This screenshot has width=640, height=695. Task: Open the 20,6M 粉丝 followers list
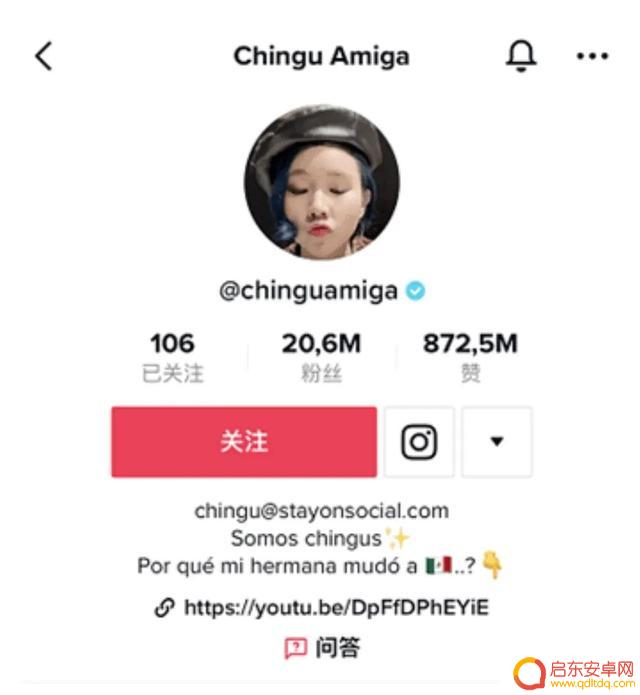pyautogui.click(x=321, y=357)
